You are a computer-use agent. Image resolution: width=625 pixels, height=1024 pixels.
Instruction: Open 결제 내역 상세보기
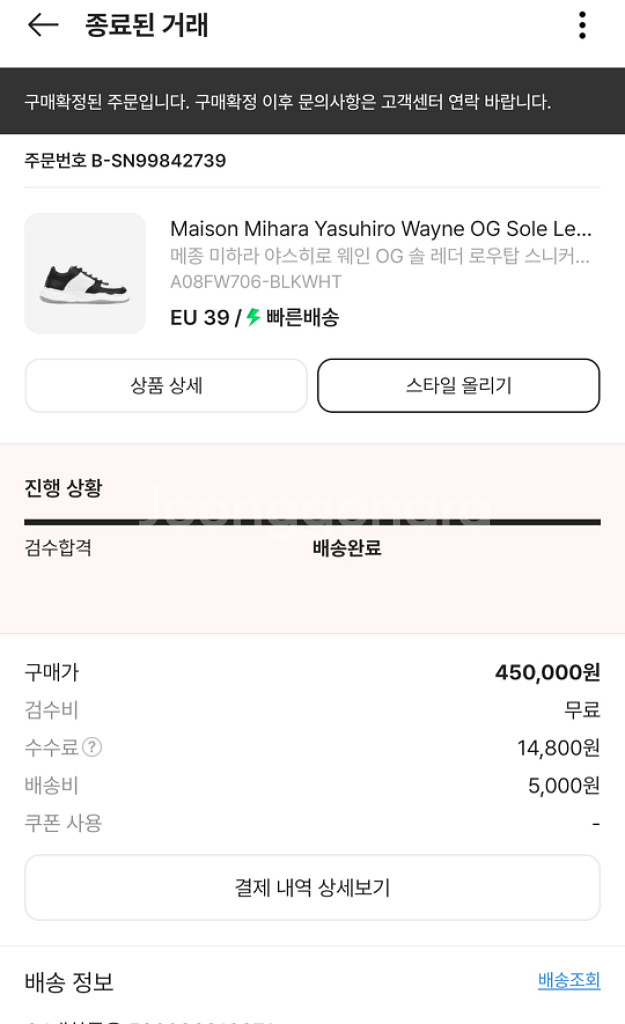(x=312, y=887)
